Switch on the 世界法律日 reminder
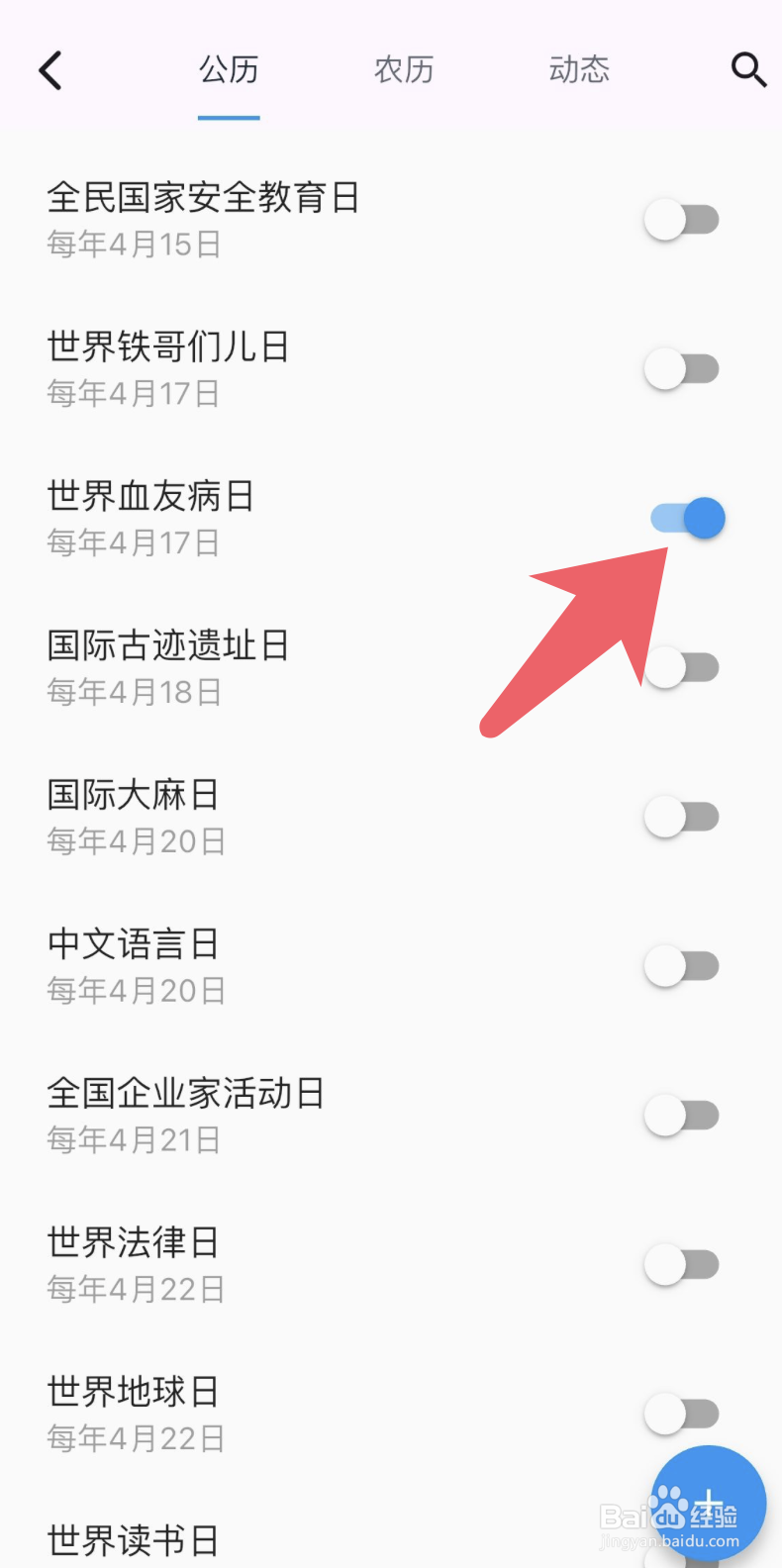Viewport: 782px width, 1568px height. coord(681,1264)
